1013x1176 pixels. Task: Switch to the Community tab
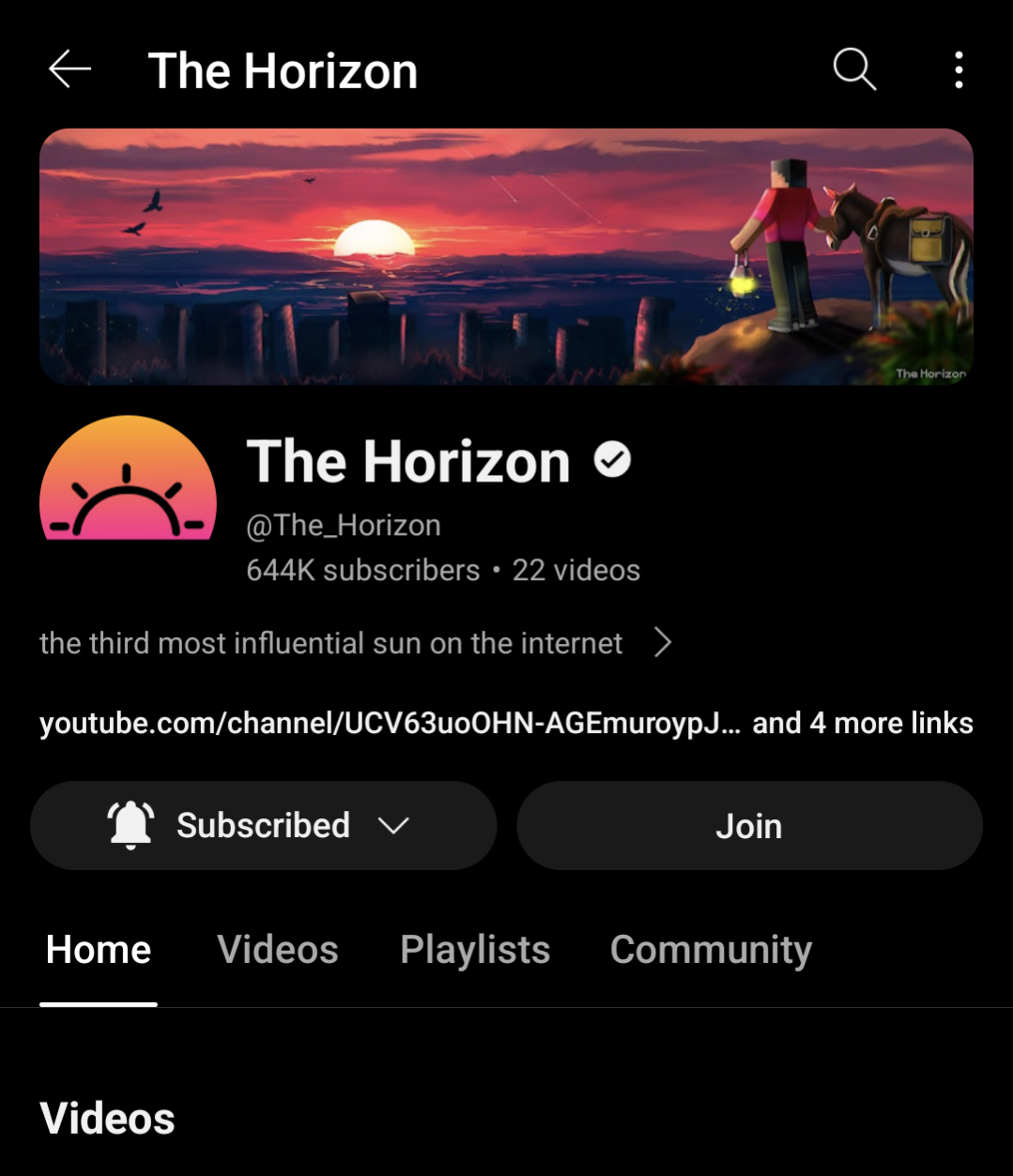(711, 950)
